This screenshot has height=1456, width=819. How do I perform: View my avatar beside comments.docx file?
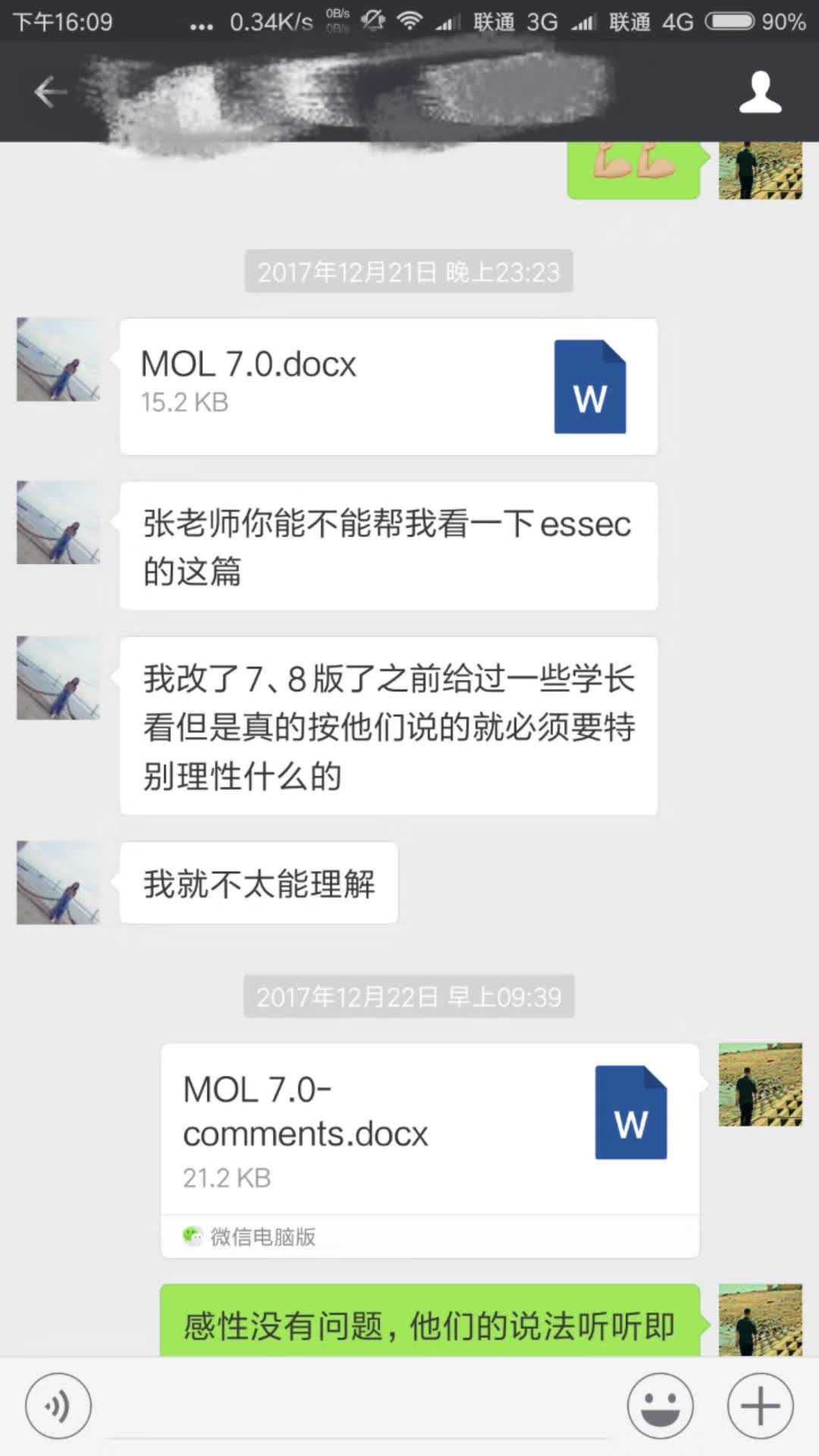point(760,1084)
